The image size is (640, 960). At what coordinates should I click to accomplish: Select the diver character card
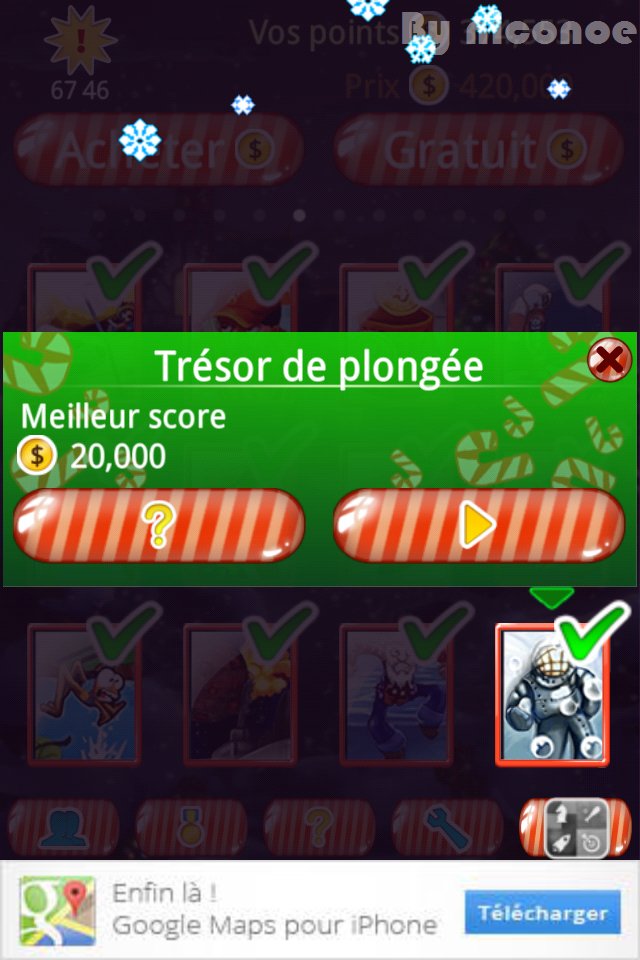click(x=552, y=695)
